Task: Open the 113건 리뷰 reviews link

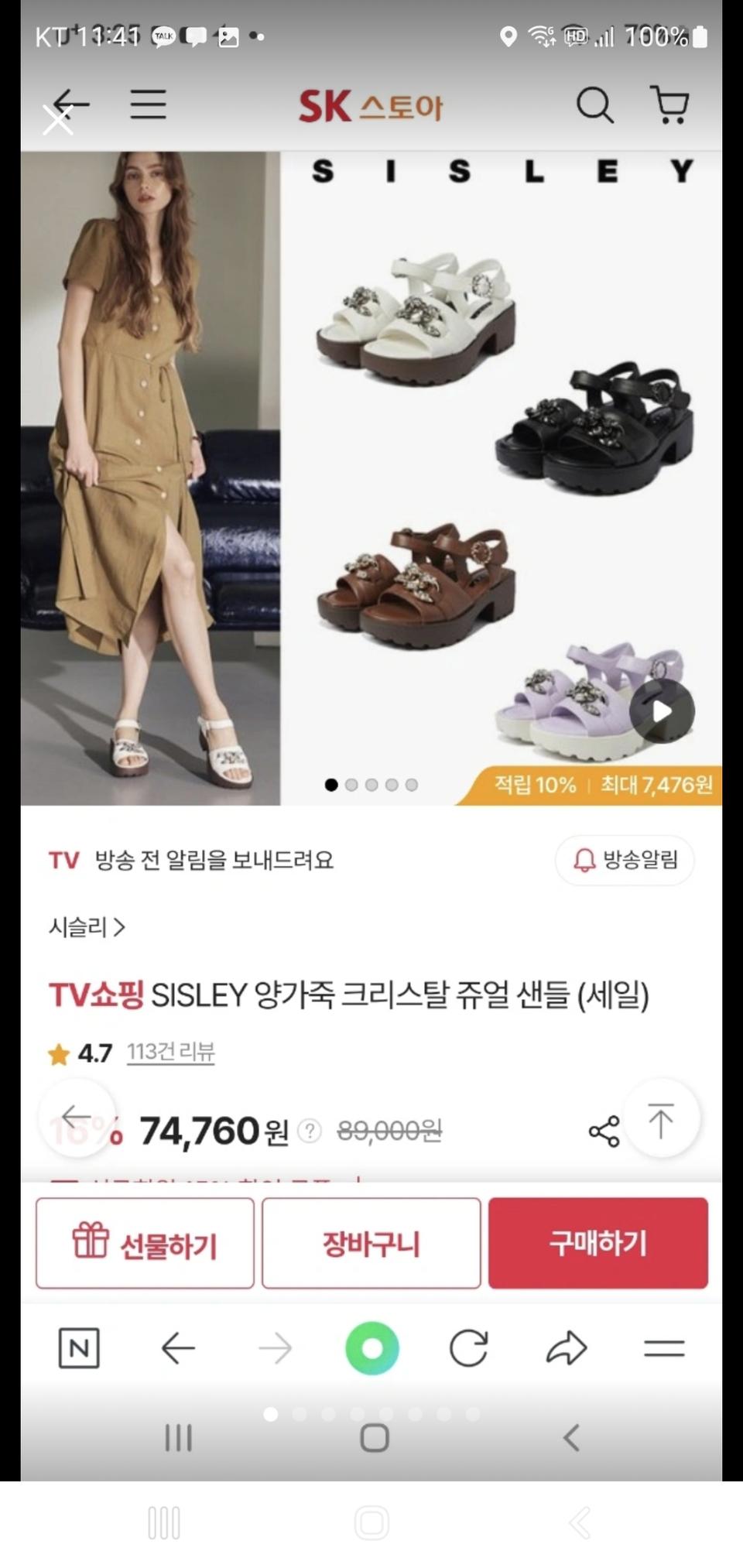Action: pos(172,1052)
